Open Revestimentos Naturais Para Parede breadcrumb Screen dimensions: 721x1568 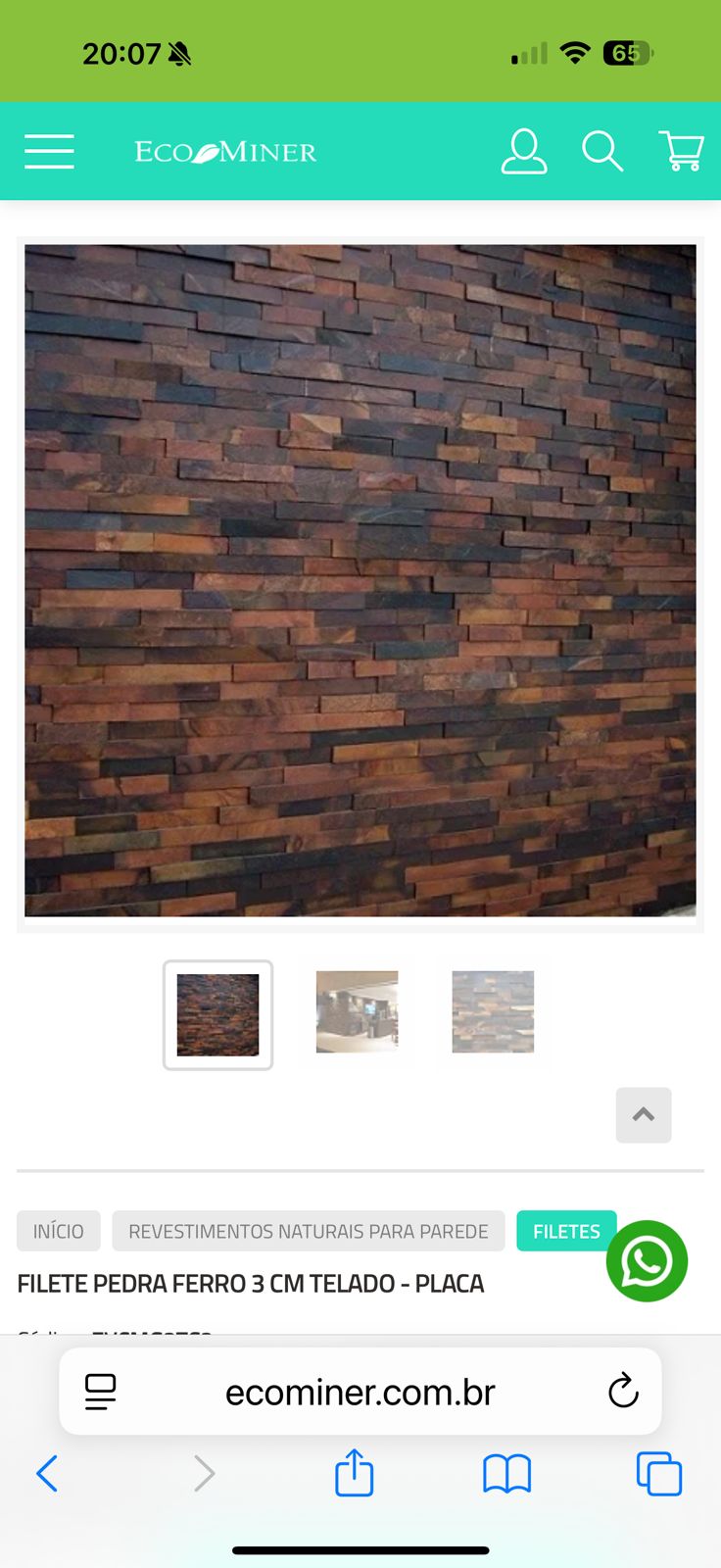coord(309,1231)
